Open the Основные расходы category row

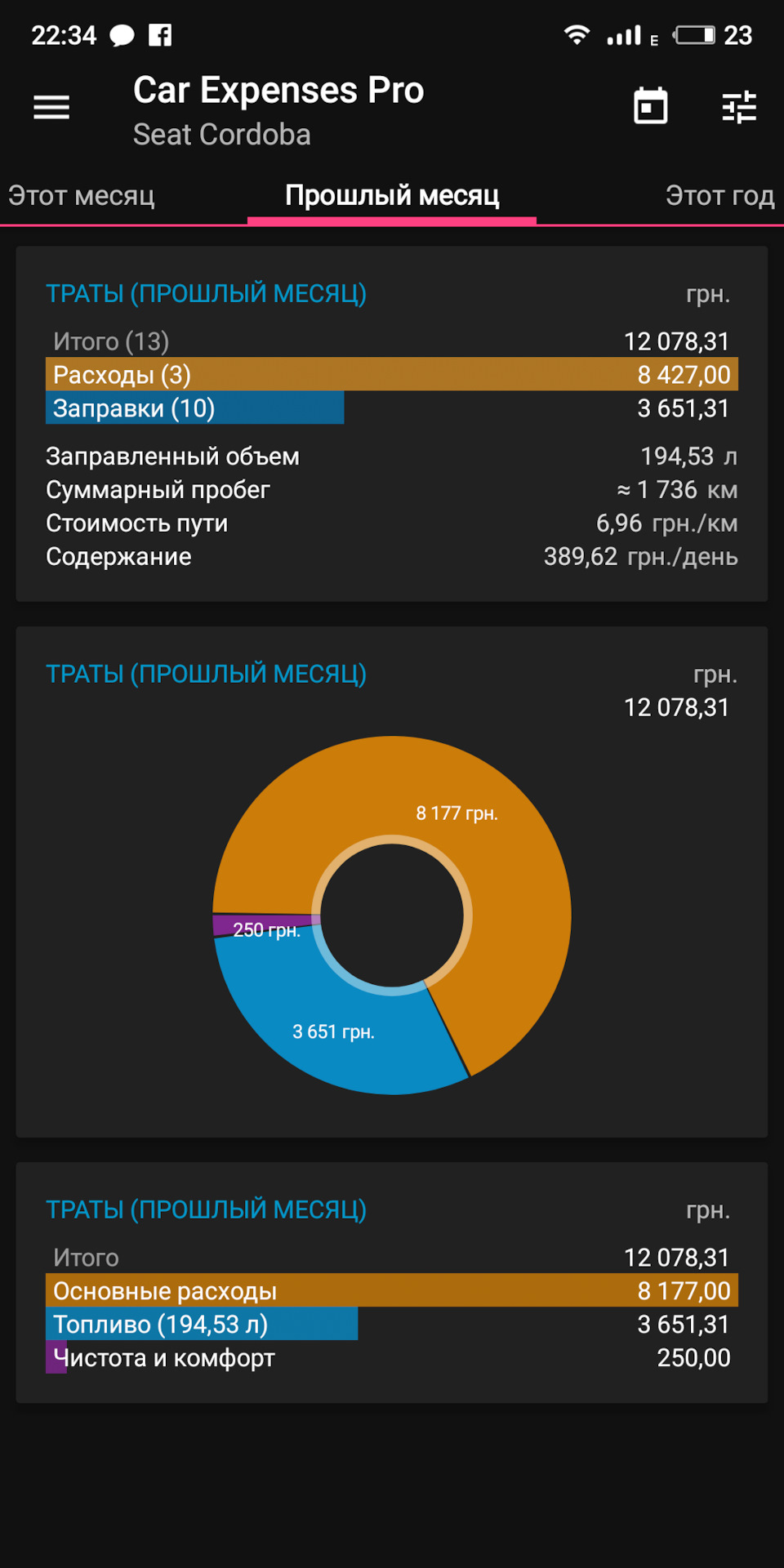[392, 1290]
